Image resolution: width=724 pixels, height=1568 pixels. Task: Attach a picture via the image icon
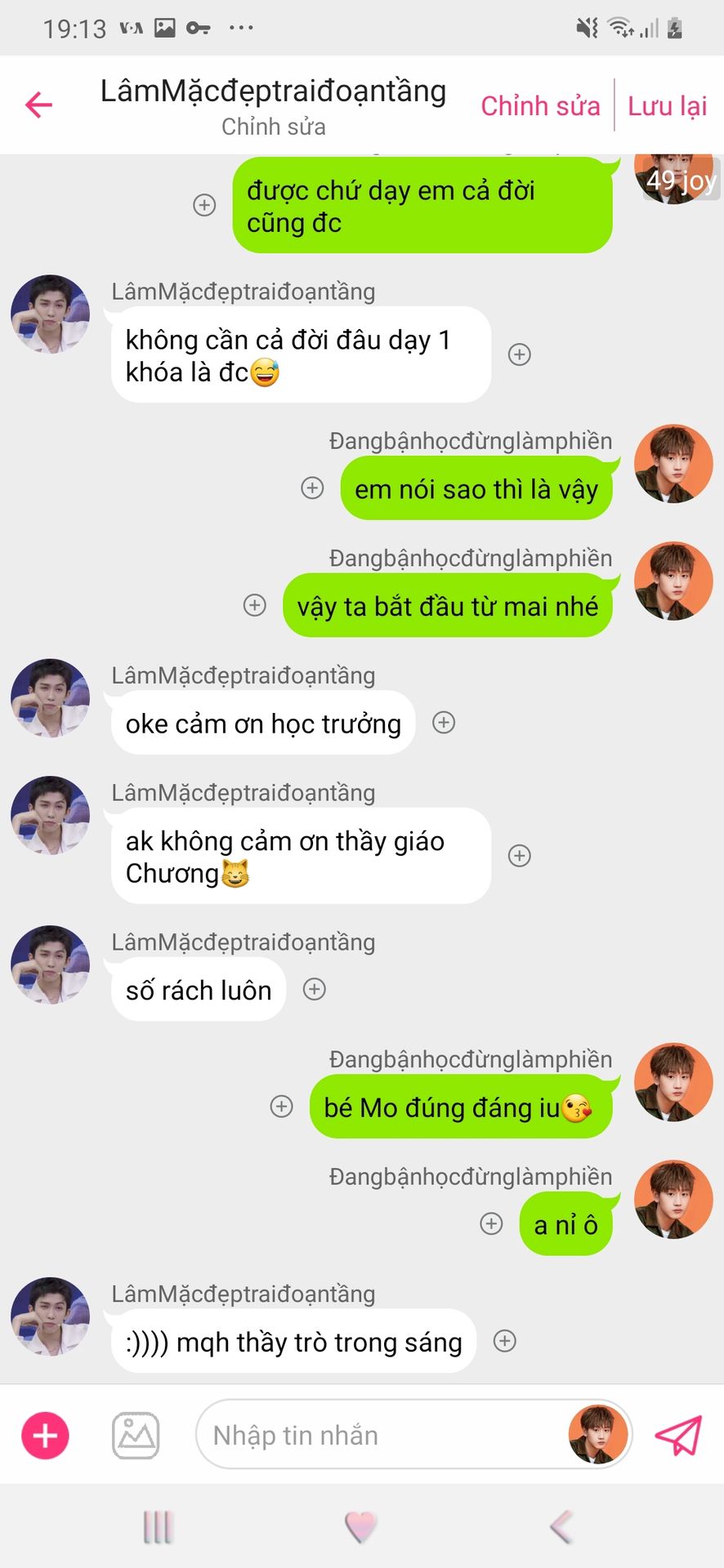point(136,1436)
